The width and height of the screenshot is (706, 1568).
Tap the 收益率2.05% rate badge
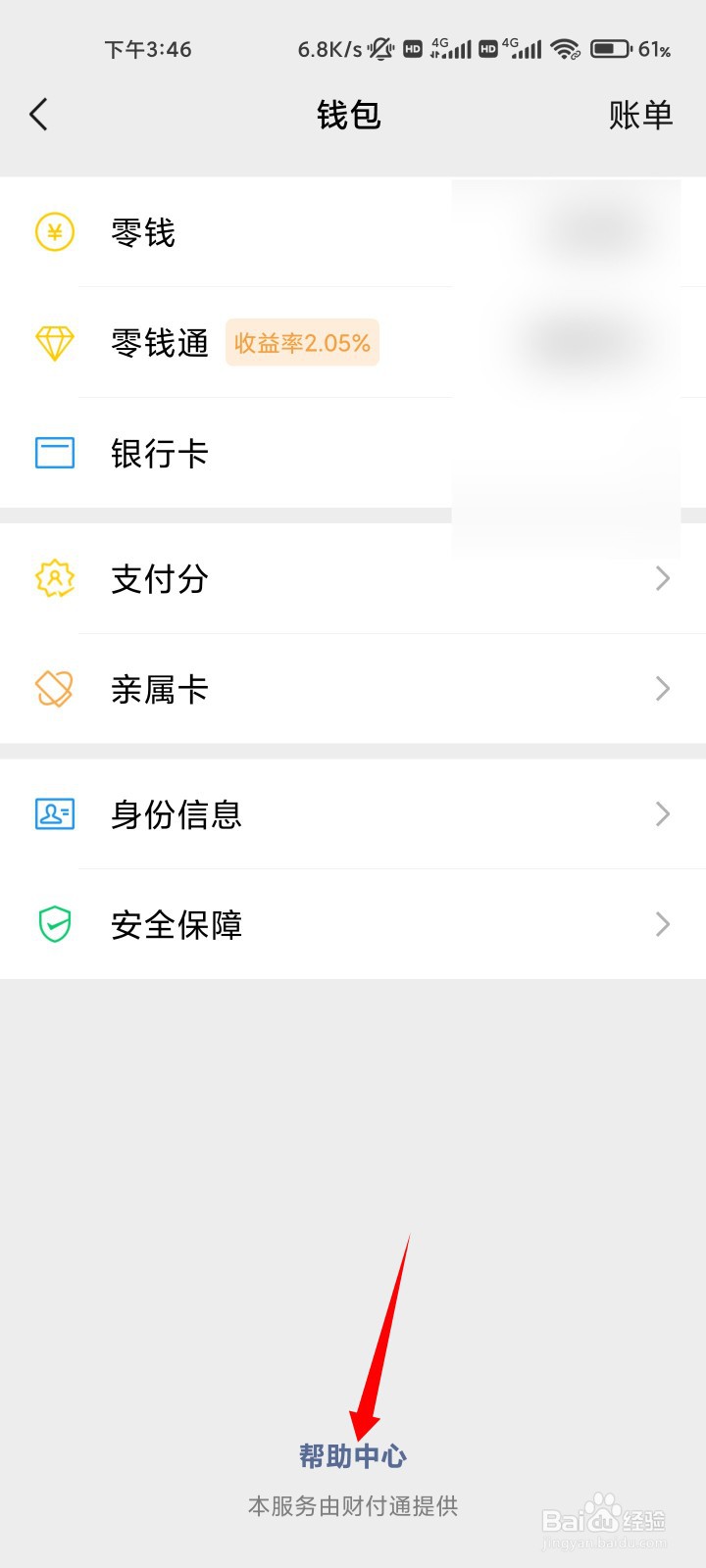click(302, 343)
